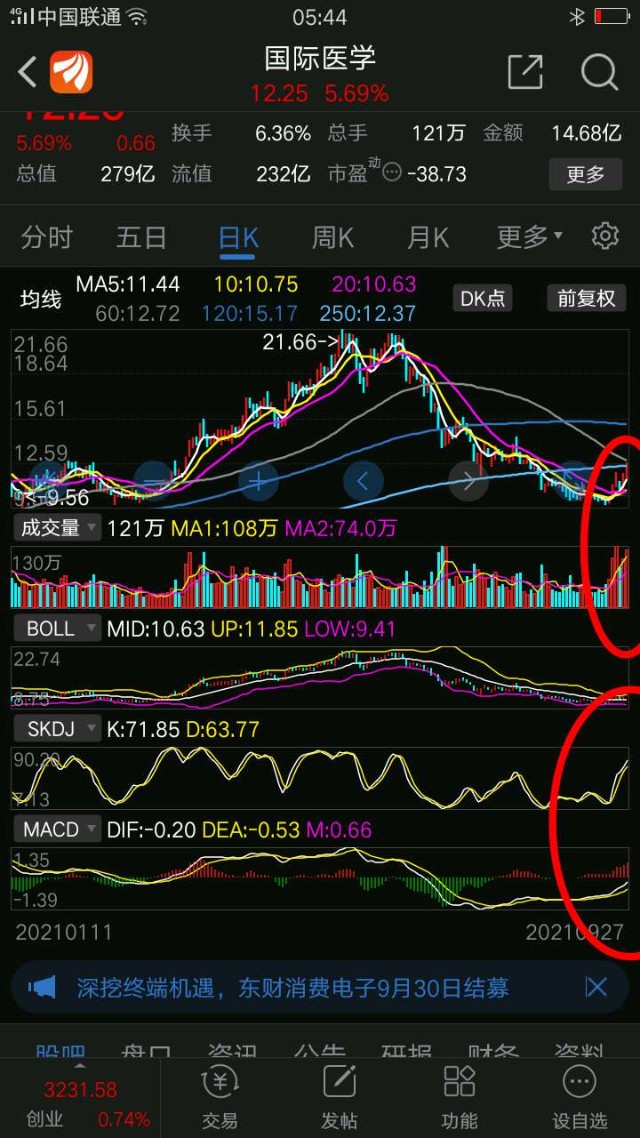
Task: Change the 前复权 adjustment option
Action: tap(586, 298)
